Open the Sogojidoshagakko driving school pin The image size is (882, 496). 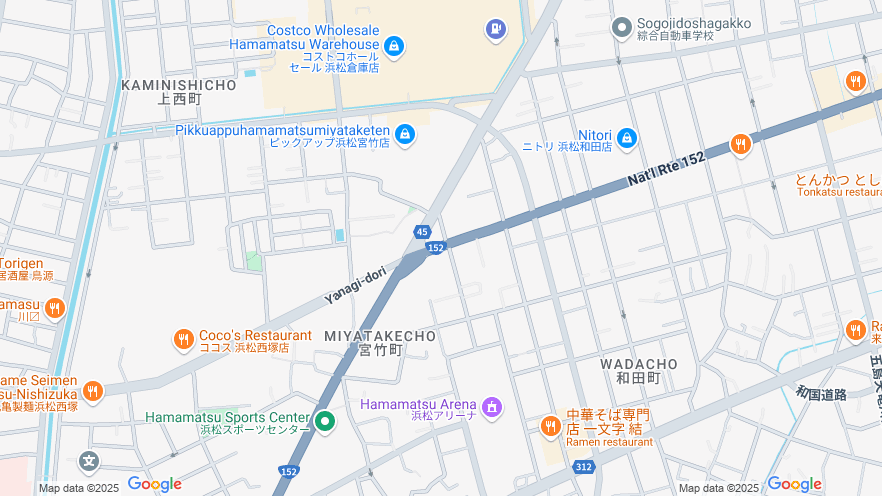pos(621,26)
